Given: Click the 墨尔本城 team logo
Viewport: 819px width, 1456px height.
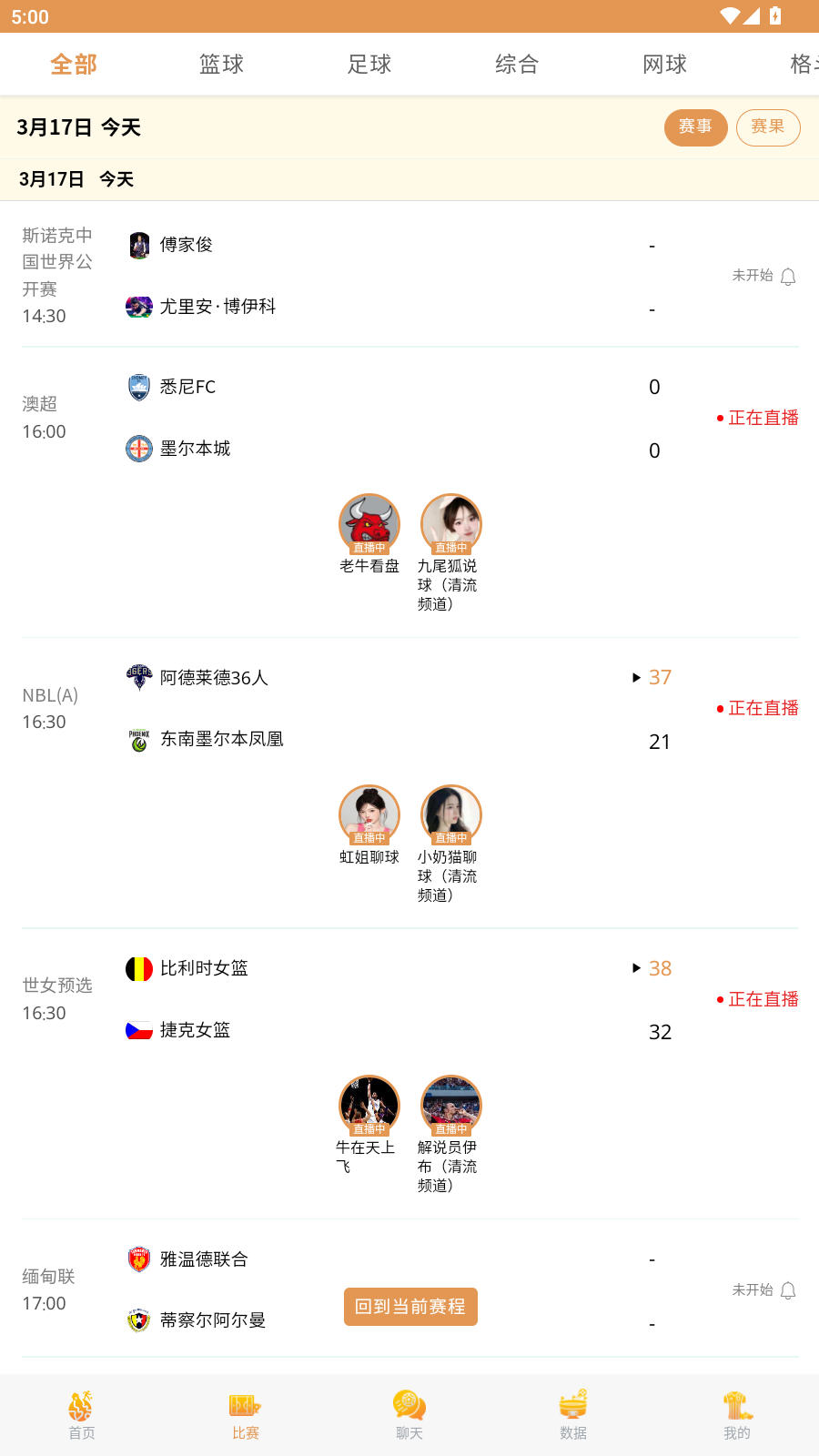Looking at the screenshot, I should point(138,449).
